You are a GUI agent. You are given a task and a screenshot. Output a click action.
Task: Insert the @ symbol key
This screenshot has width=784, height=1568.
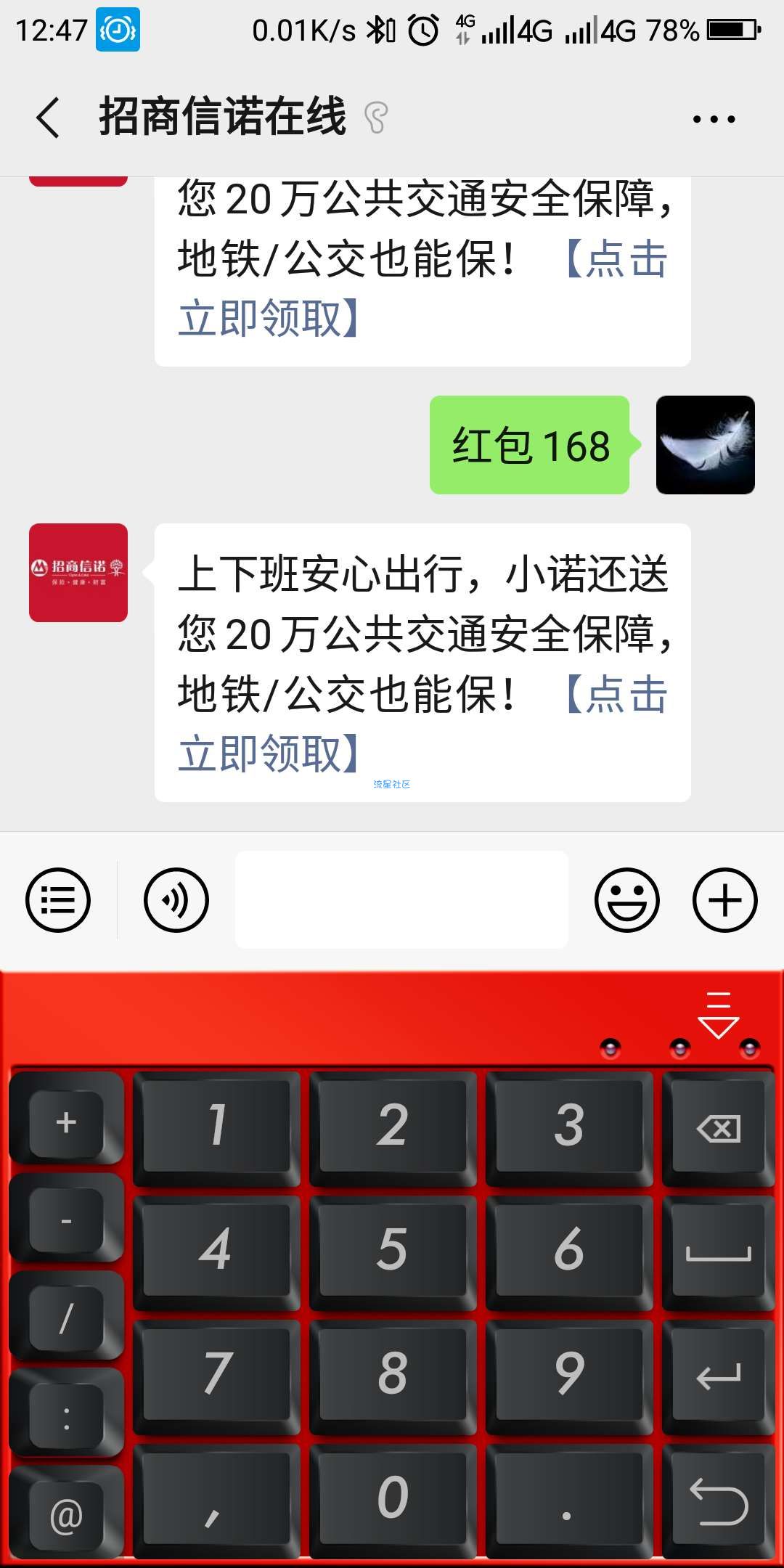(66, 1516)
